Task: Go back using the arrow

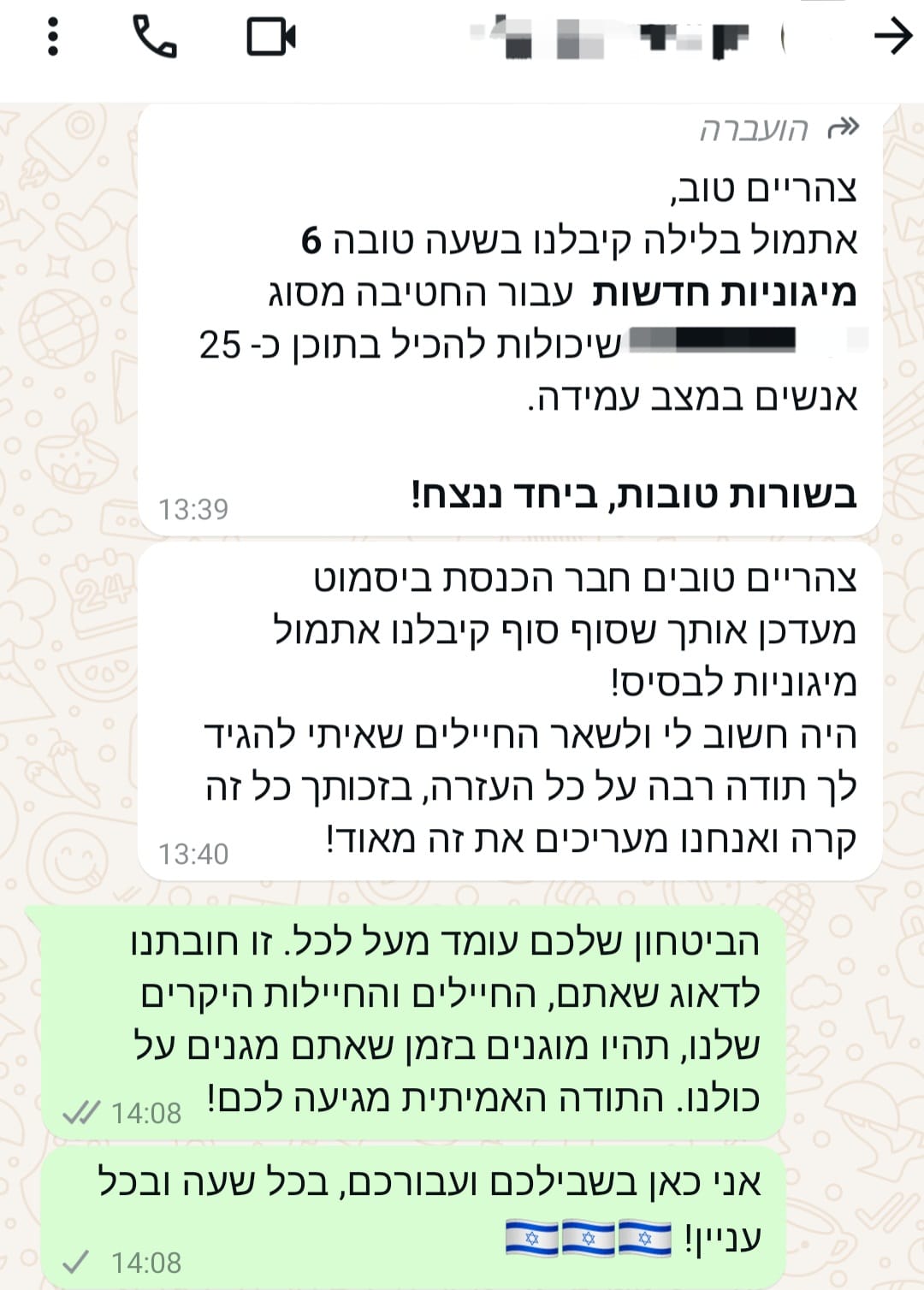Action: pyautogui.click(x=892, y=37)
